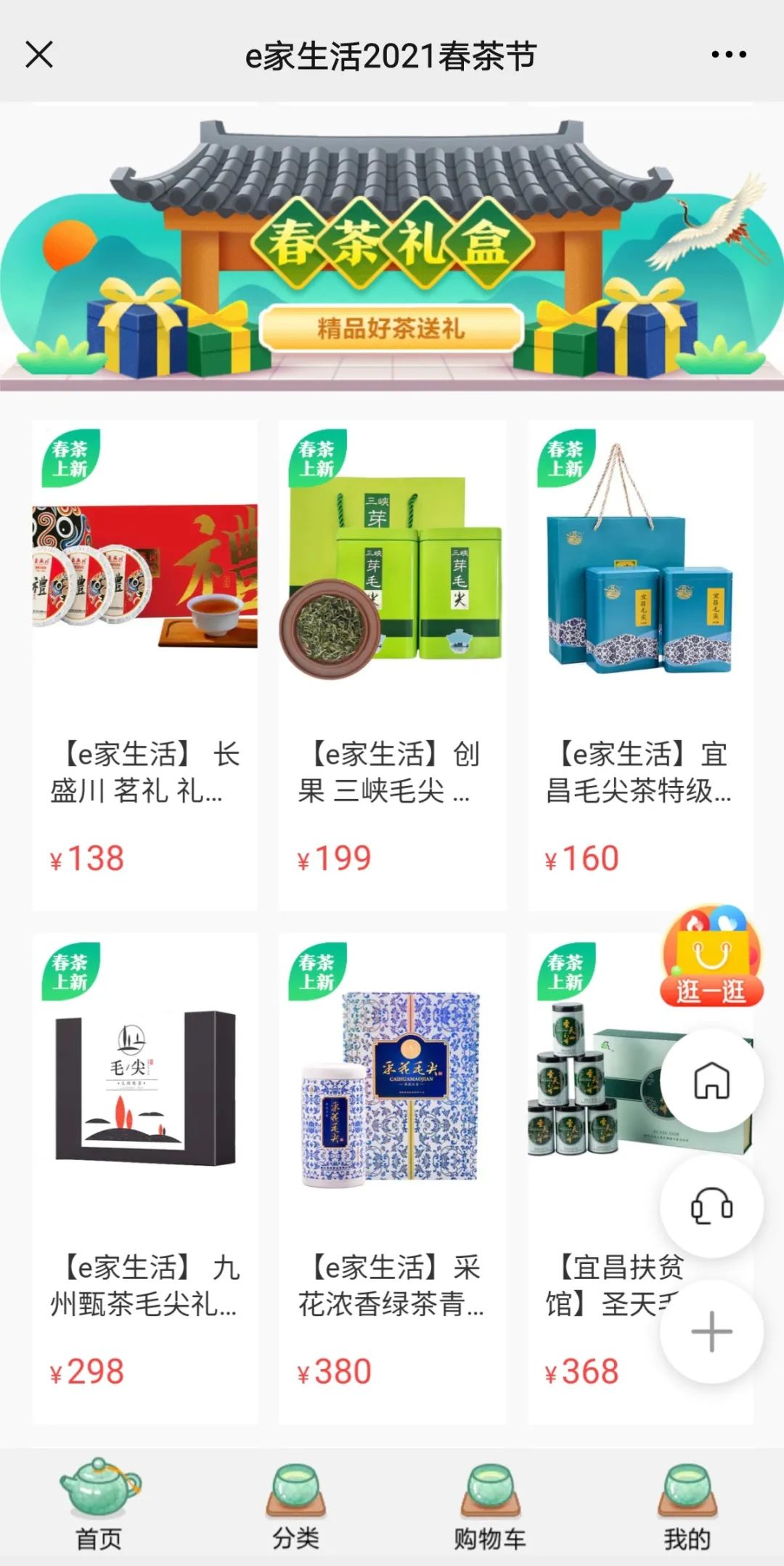Switch to the 分类 tab

point(295,1507)
